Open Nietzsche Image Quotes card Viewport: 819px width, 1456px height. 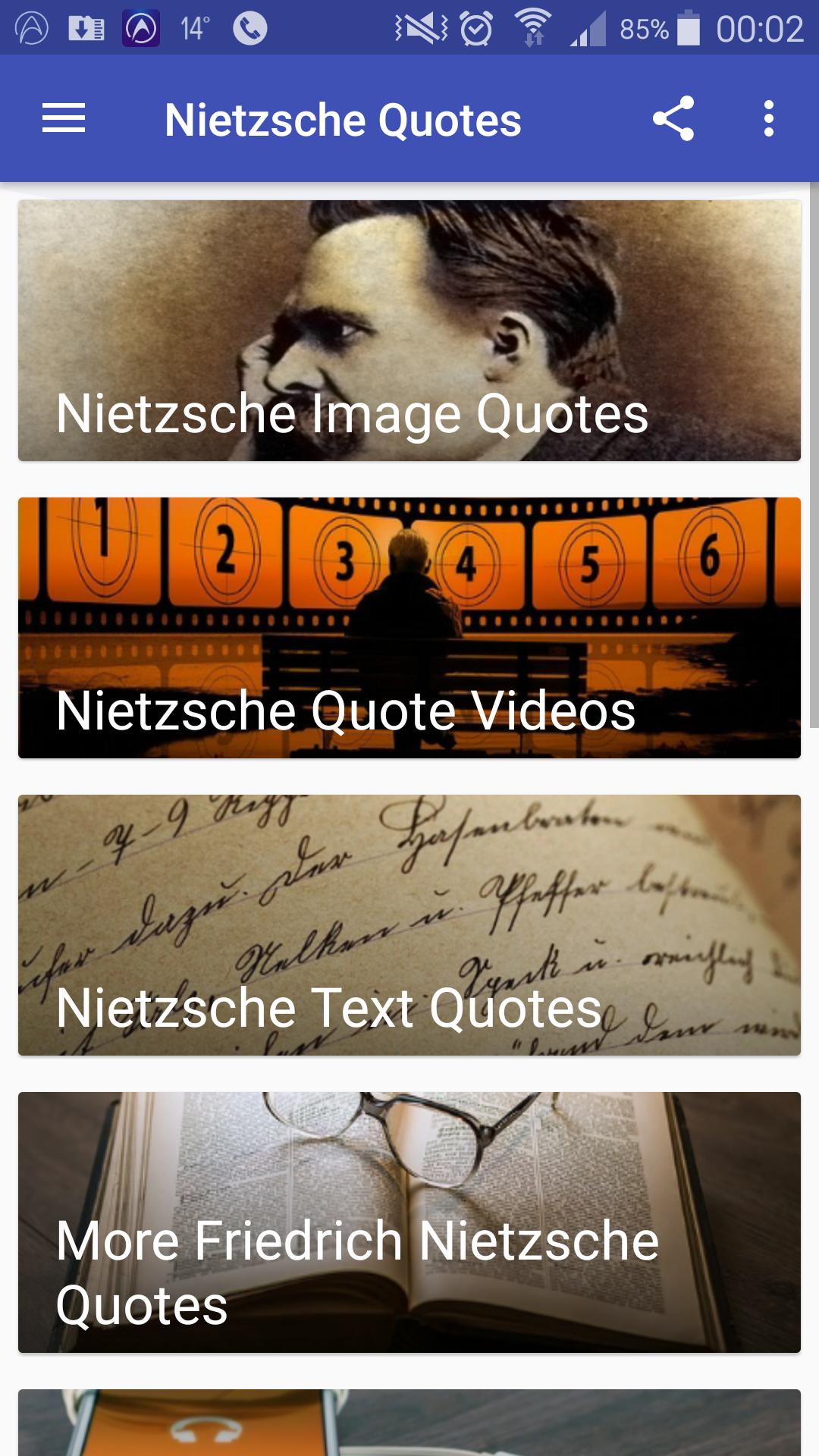pos(409,331)
